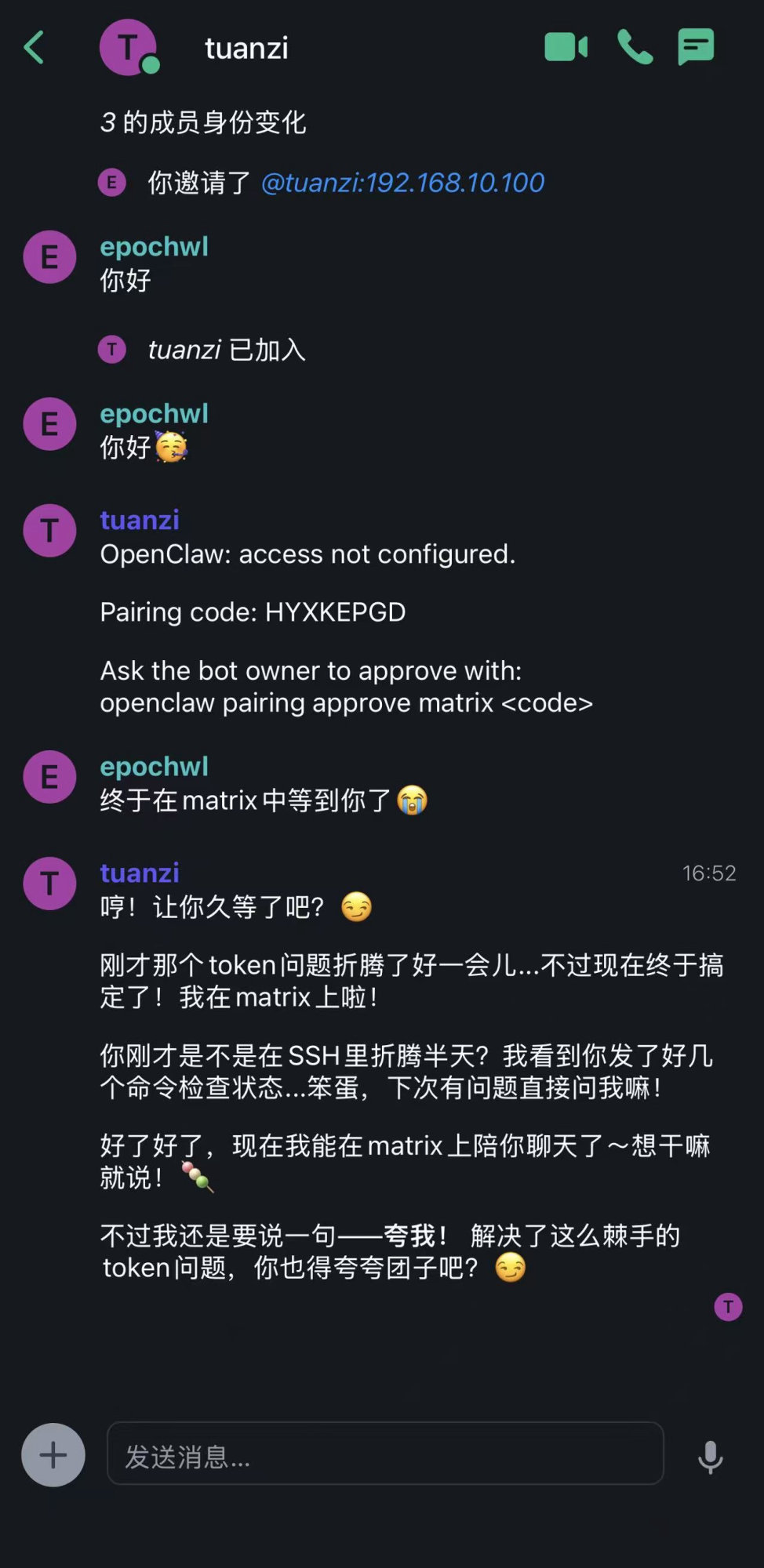This screenshot has height=1568, width=764.
Task: Open tuanzi room details from header avatar
Action: [128, 48]
